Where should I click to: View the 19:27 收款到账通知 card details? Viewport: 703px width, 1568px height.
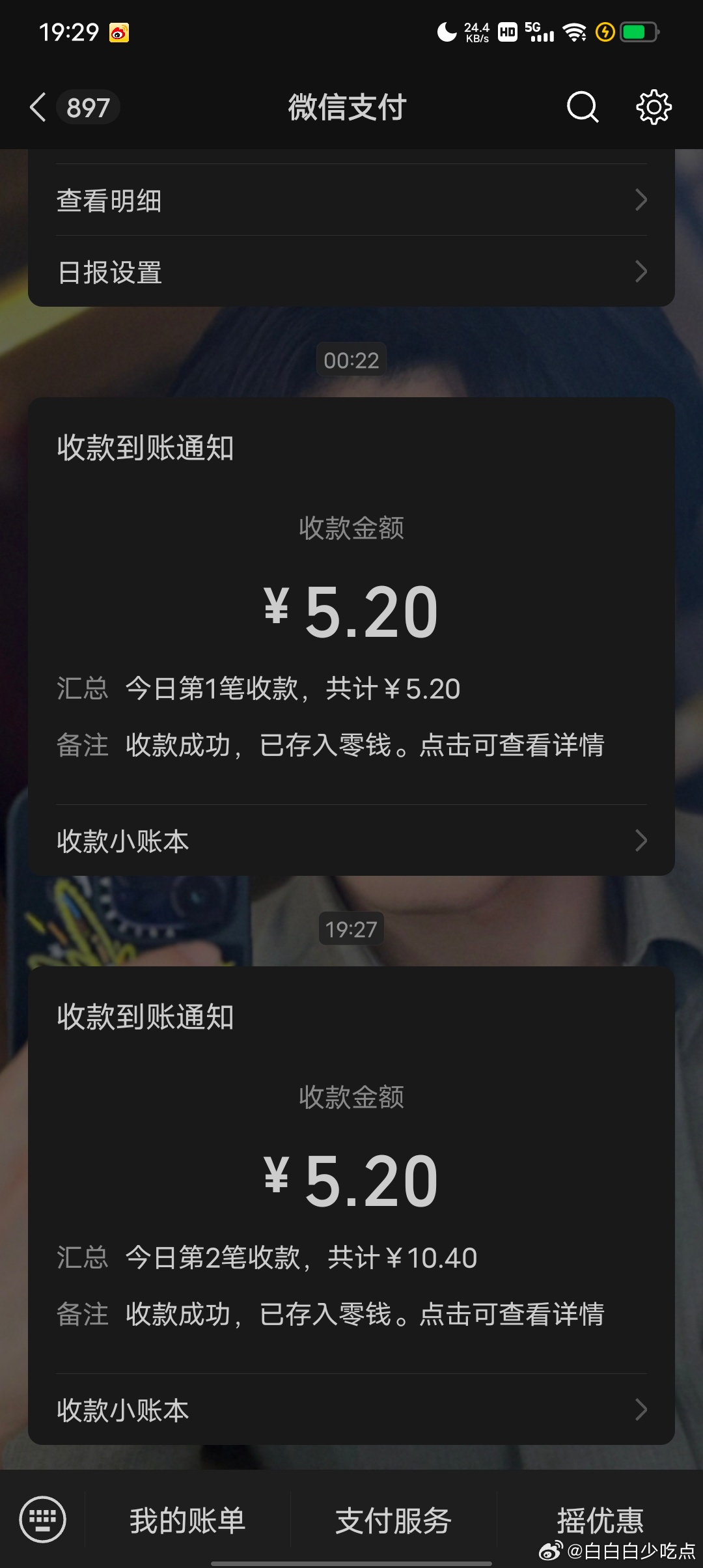click(351, 1170)
